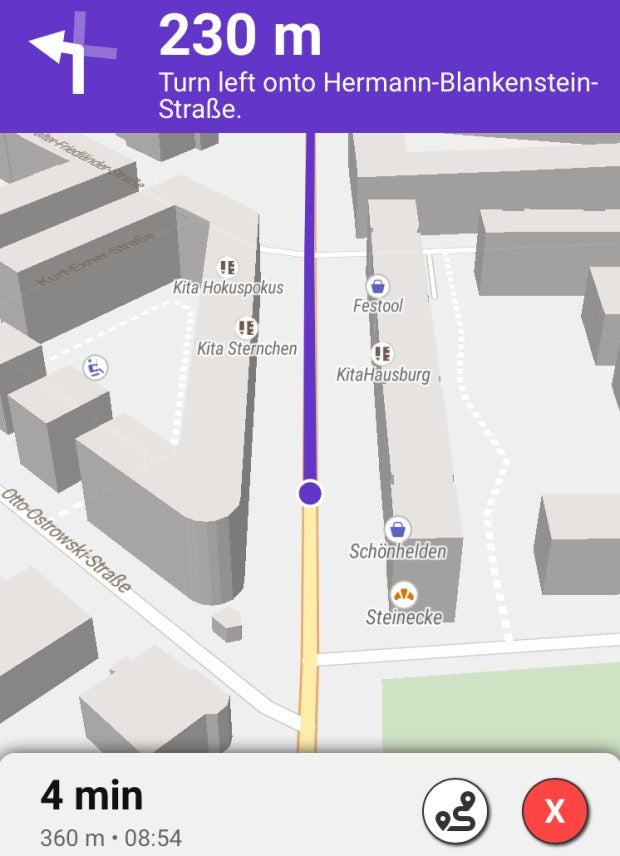Tap the turn-left instruction banner
The image size is (620, 856).
[310, 66]
